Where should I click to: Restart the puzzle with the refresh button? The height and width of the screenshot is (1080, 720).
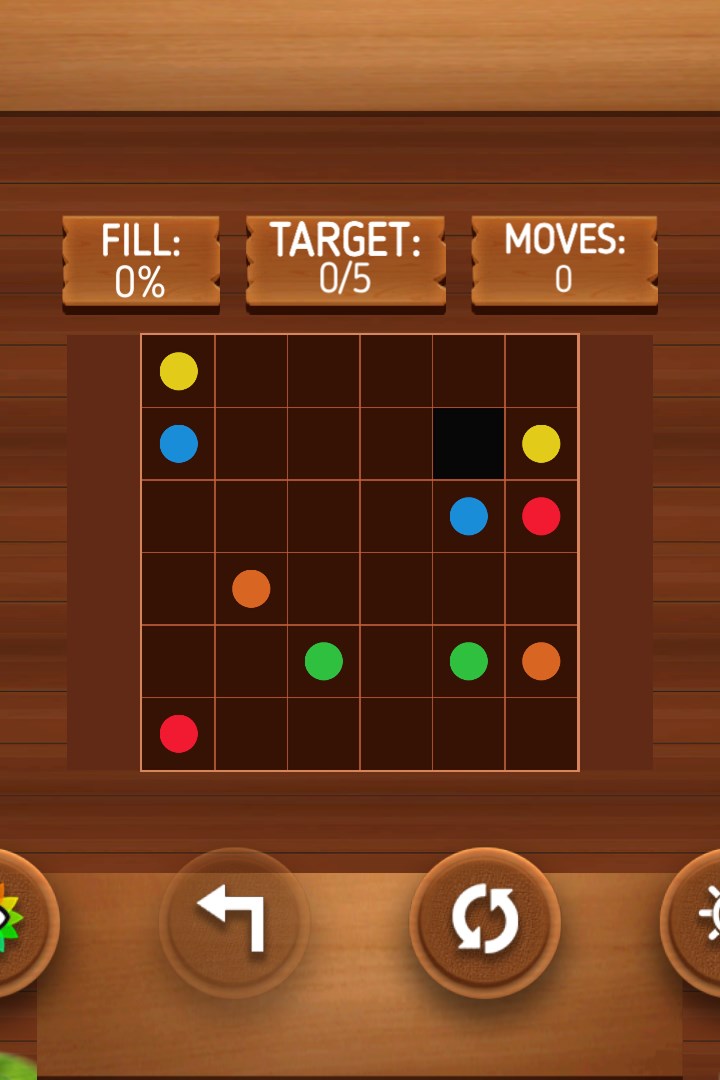pyautogui.click(x=485, y=921)
